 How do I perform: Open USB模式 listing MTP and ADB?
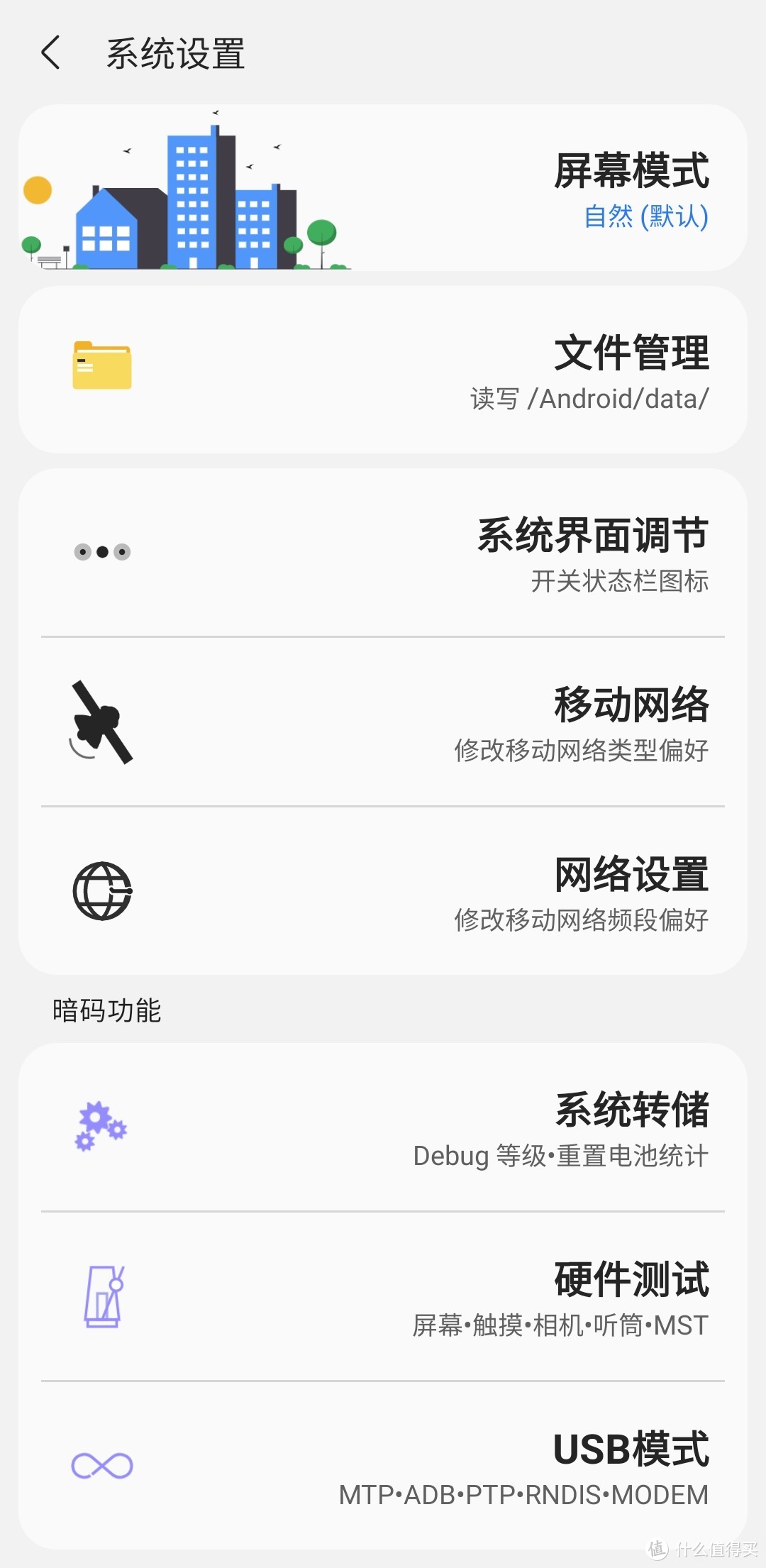[x=630, y=1450]
